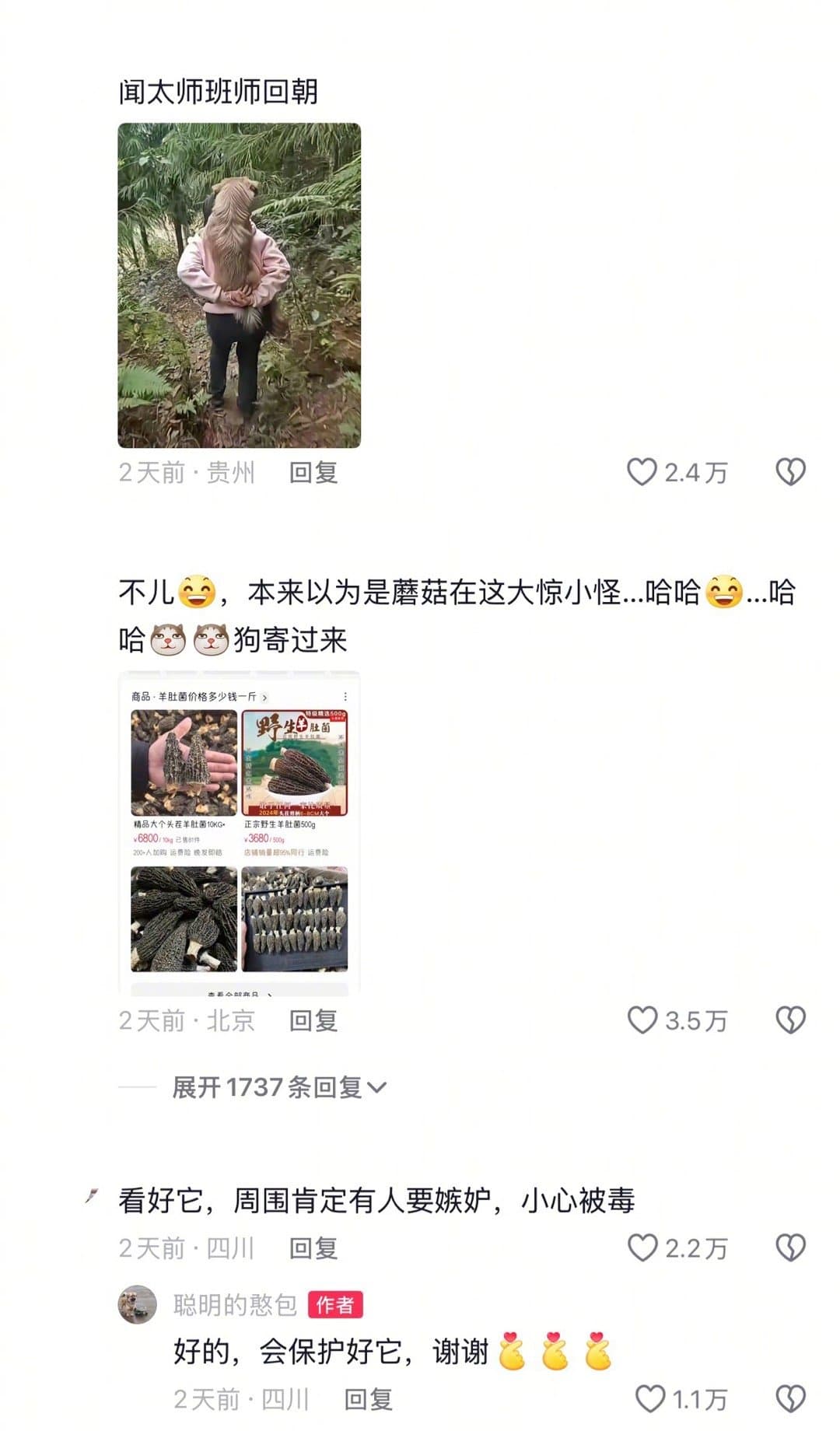Open the avatar beside the 看好它 comment
Viewport: 840px width, 1431px height.
93,1196
